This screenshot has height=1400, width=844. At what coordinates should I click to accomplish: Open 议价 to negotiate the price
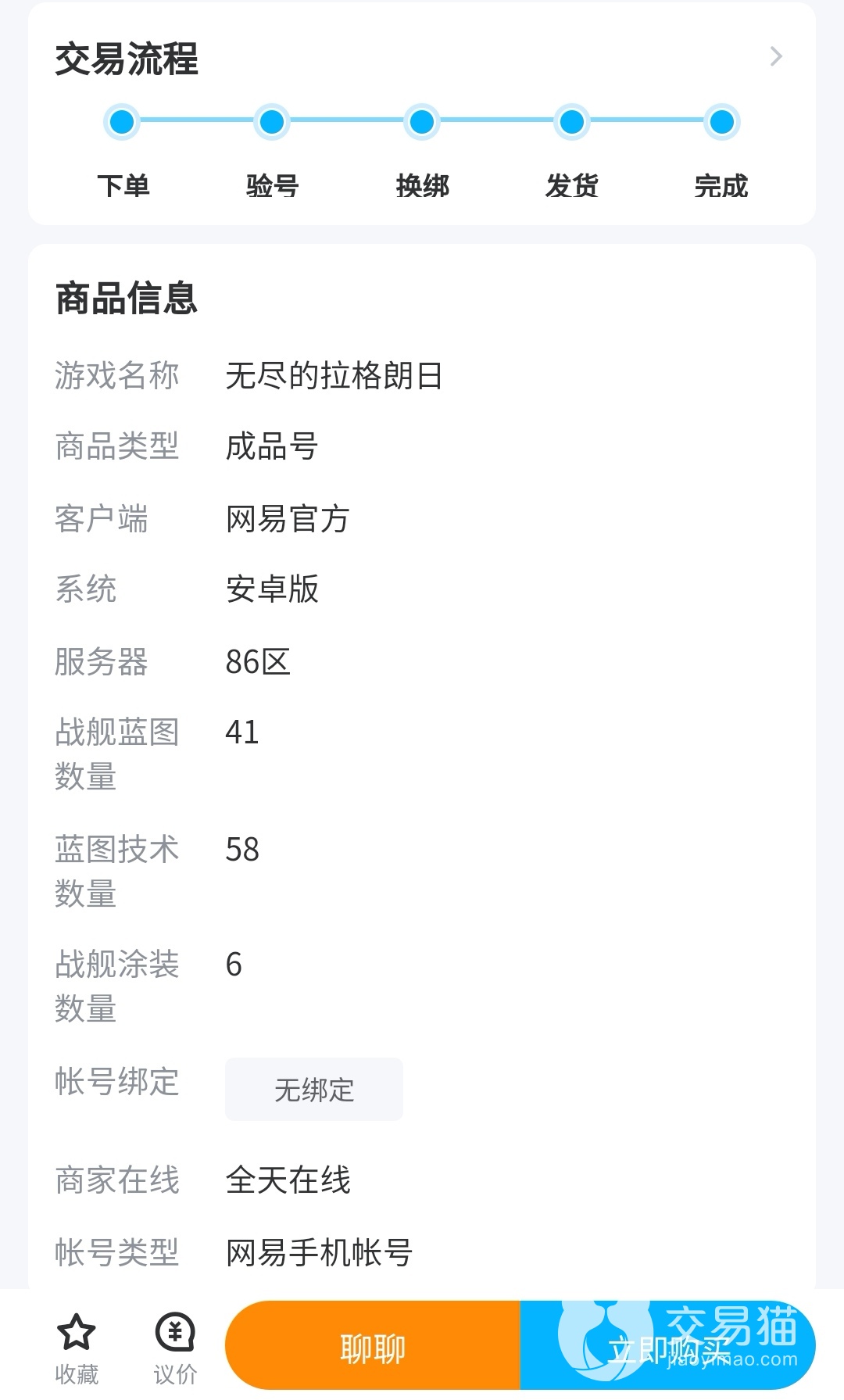click(175, 1346)
